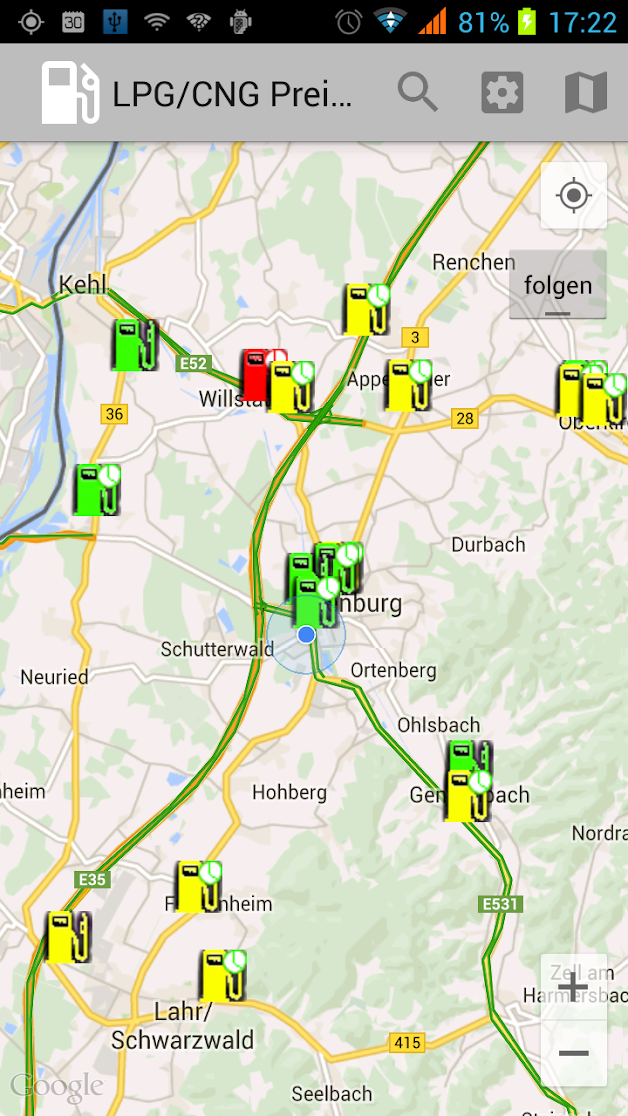
Task: Zoom in with the plus button
Action: tap(573, 988)
